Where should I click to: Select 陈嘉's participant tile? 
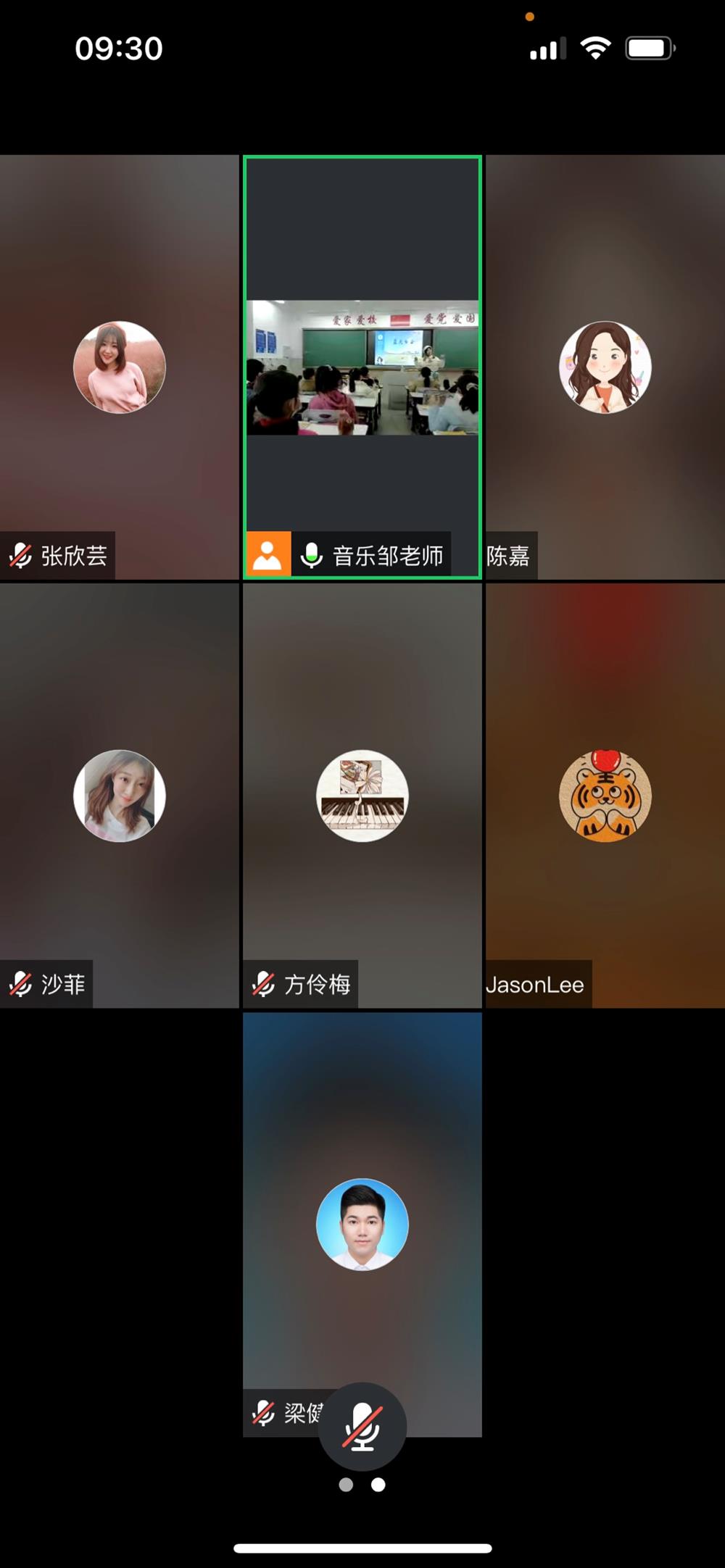[605, 367]
